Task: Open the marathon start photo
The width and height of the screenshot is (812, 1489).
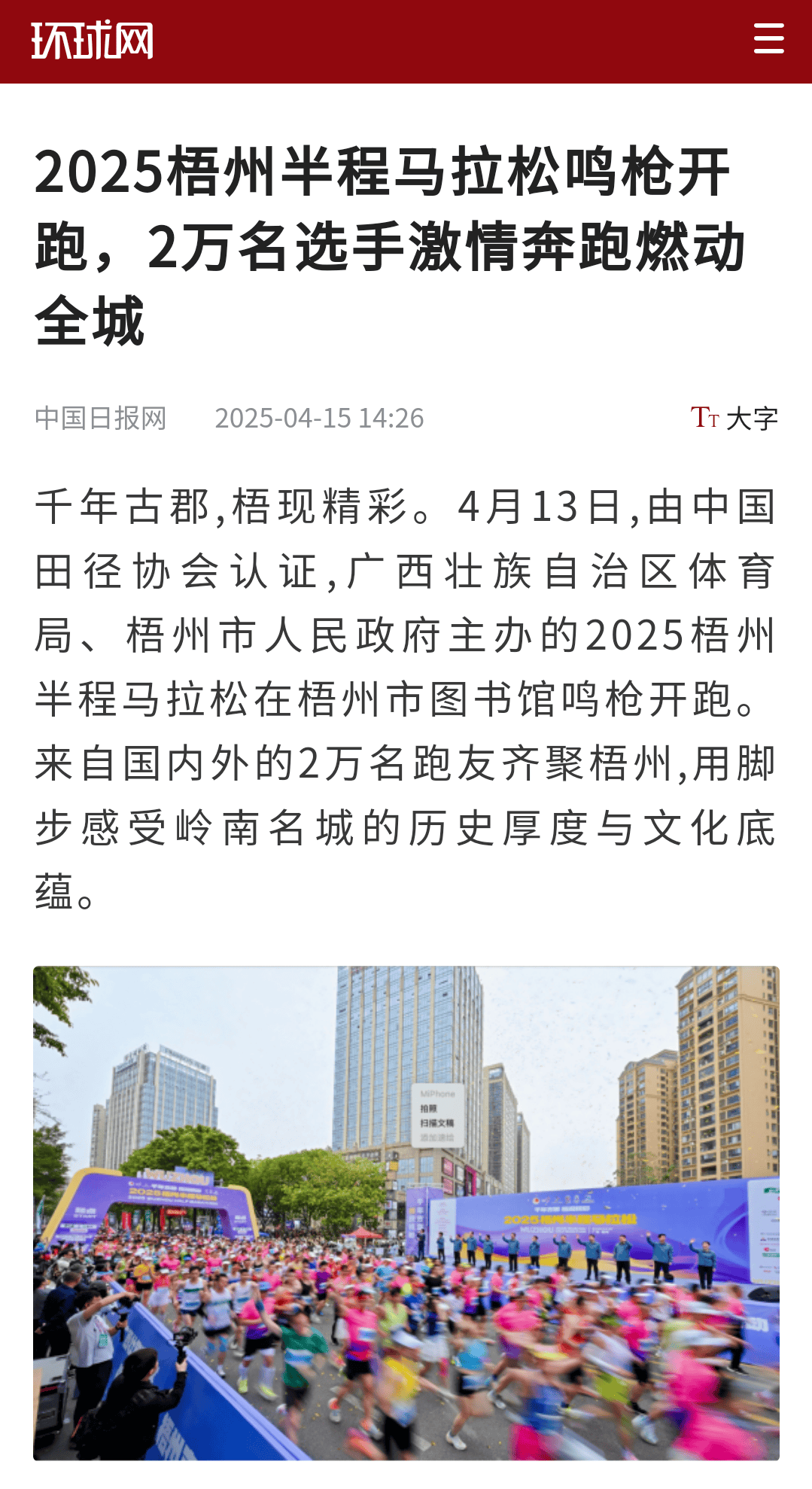Action: 406,1212
